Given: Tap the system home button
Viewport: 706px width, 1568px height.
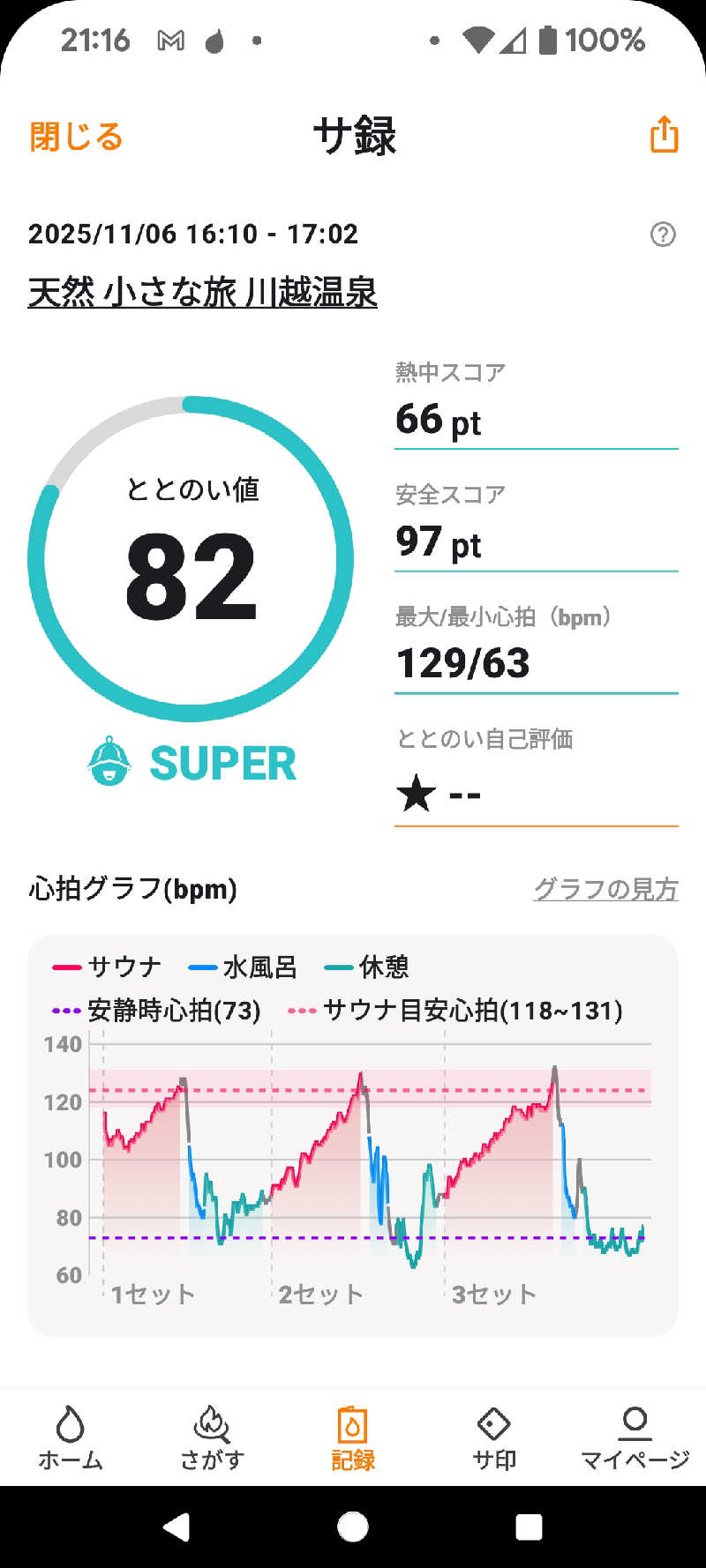Looking at the screenshot, I should tap(353, 1527).
